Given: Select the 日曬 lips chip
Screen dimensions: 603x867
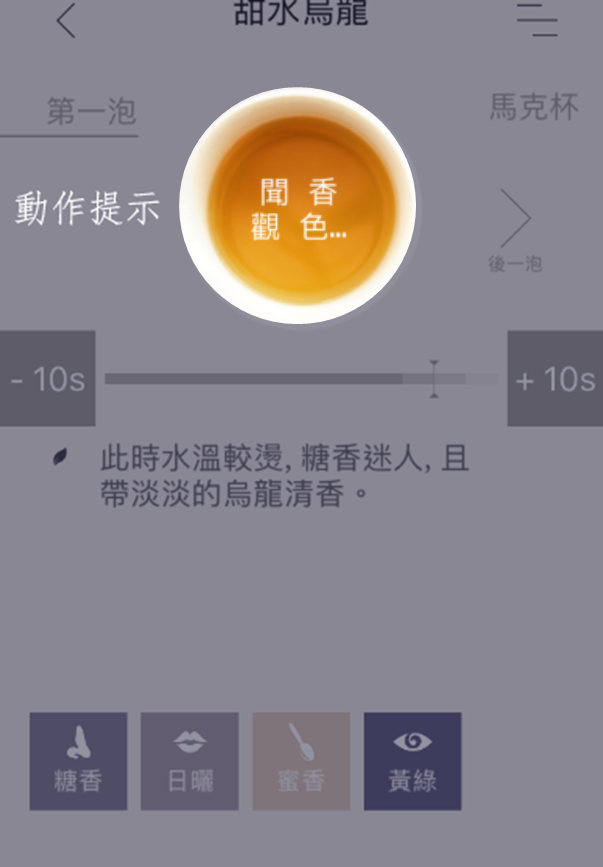Looking at the screenshot, I should (x=190, y=761).
